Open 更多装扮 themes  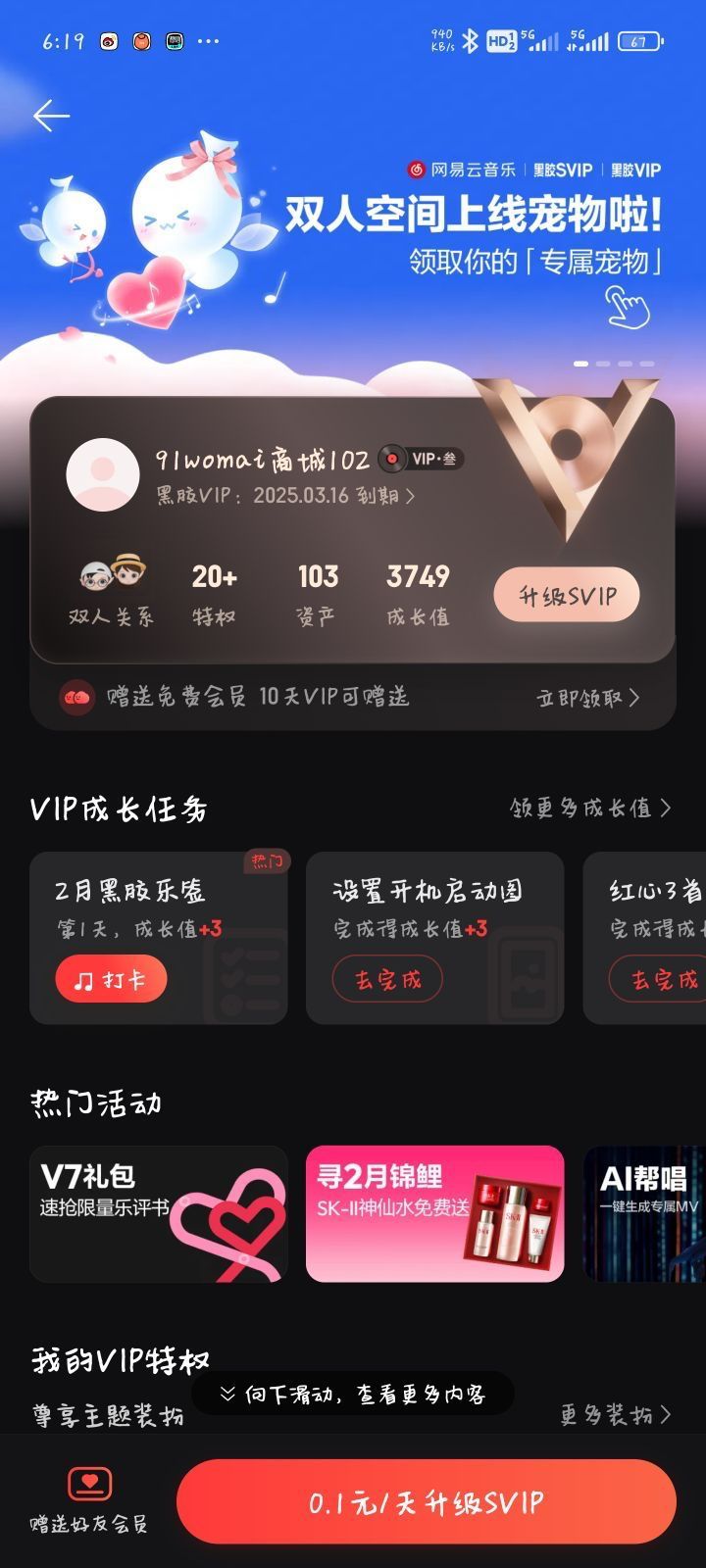coord(615,1414)
